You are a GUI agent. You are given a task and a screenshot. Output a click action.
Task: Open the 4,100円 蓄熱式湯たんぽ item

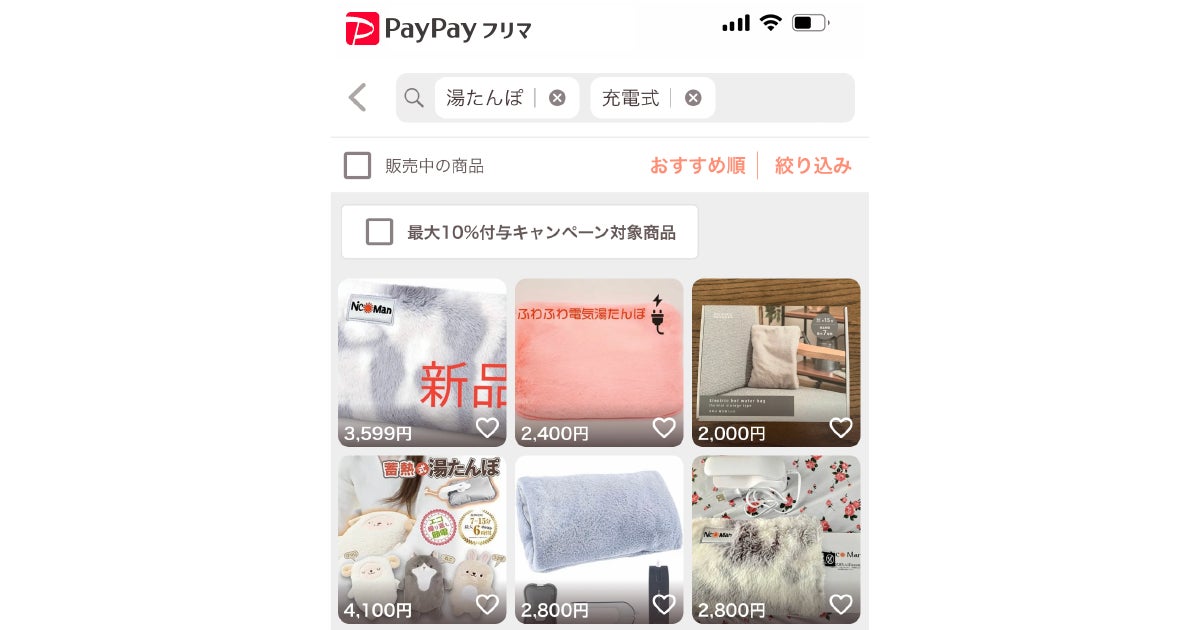[422, 528]
